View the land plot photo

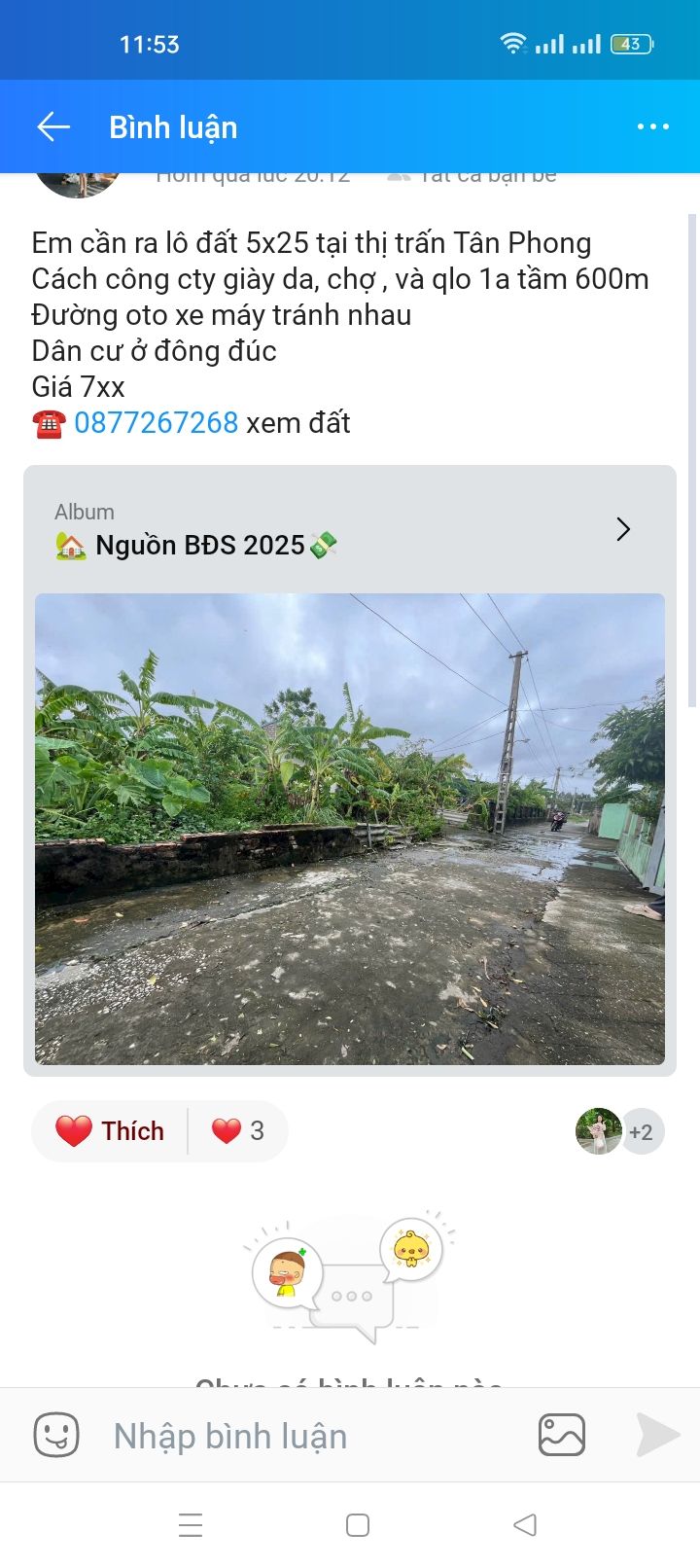(x=350, y=829)
